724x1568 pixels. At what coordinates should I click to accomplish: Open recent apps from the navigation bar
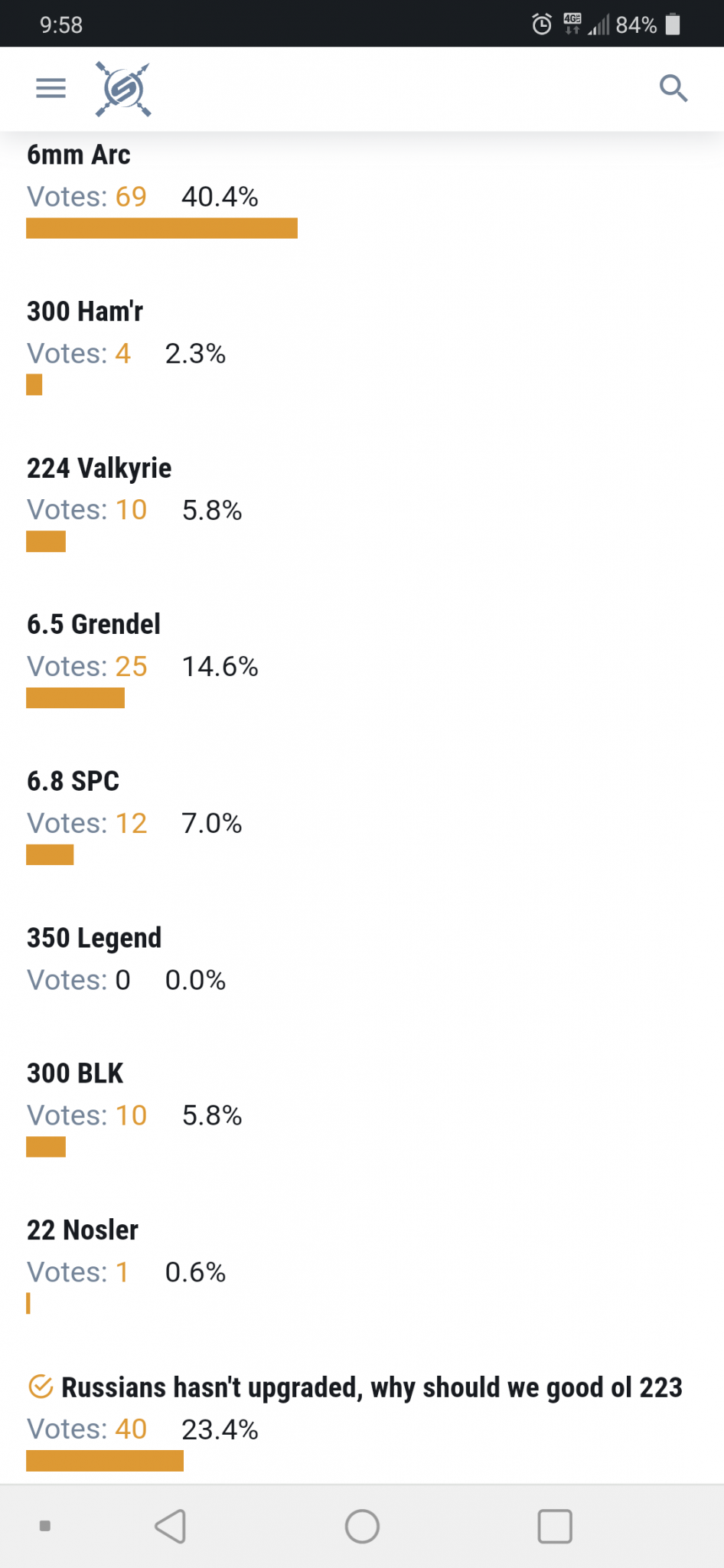coord(555,1526)
